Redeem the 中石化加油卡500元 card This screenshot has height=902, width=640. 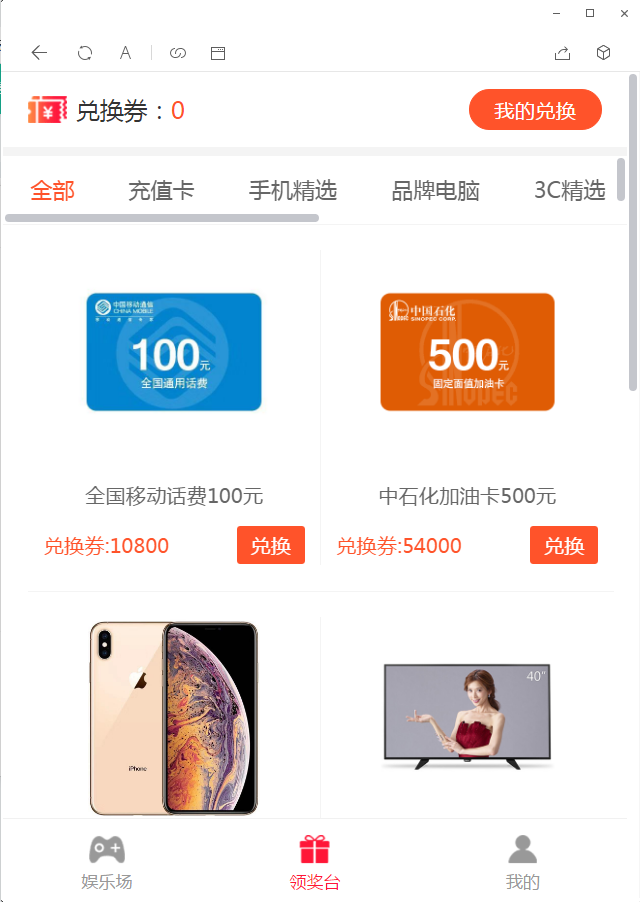coord(564,545)
